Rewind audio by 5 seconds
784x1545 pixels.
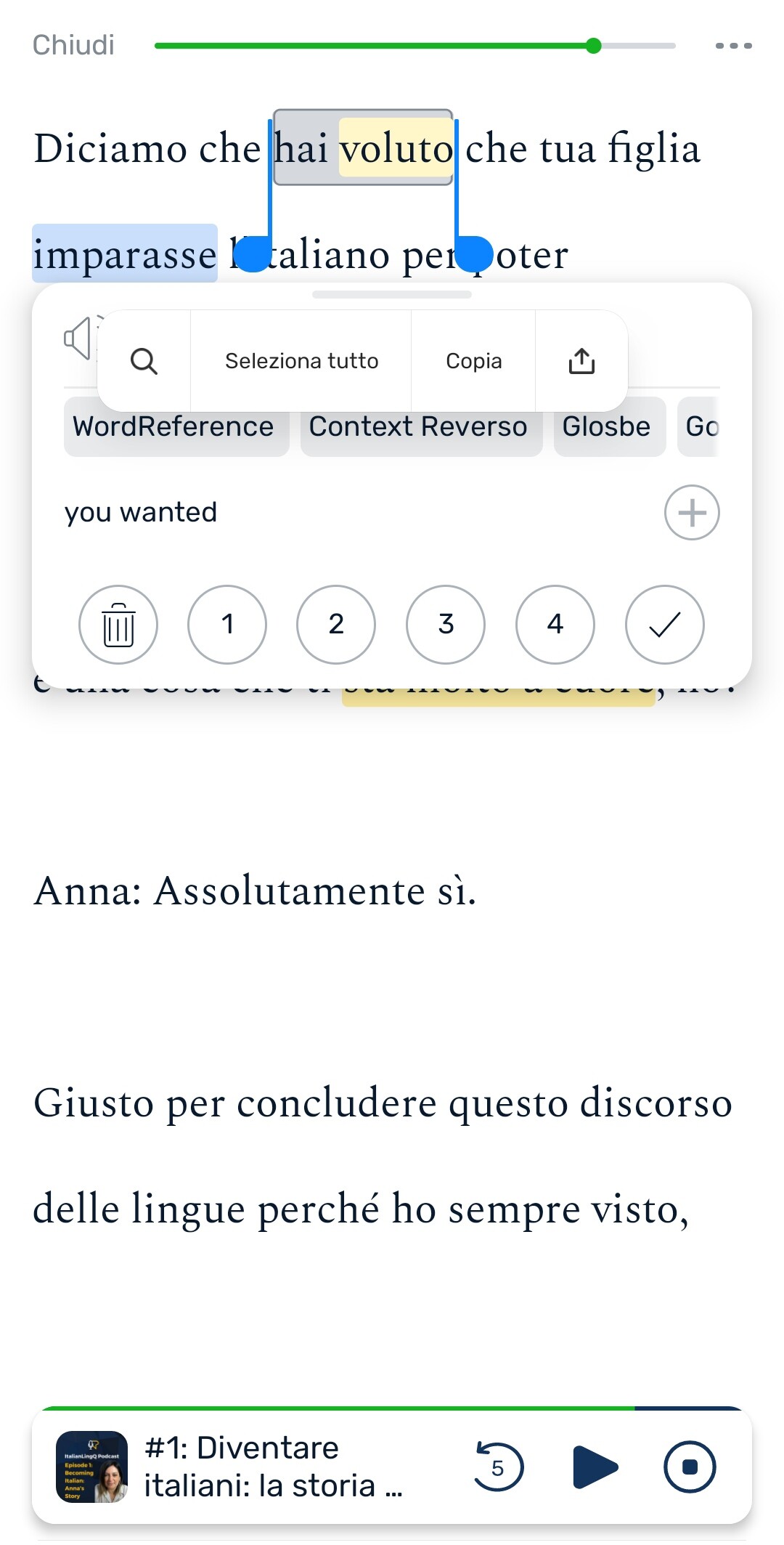pos(498,1467)
